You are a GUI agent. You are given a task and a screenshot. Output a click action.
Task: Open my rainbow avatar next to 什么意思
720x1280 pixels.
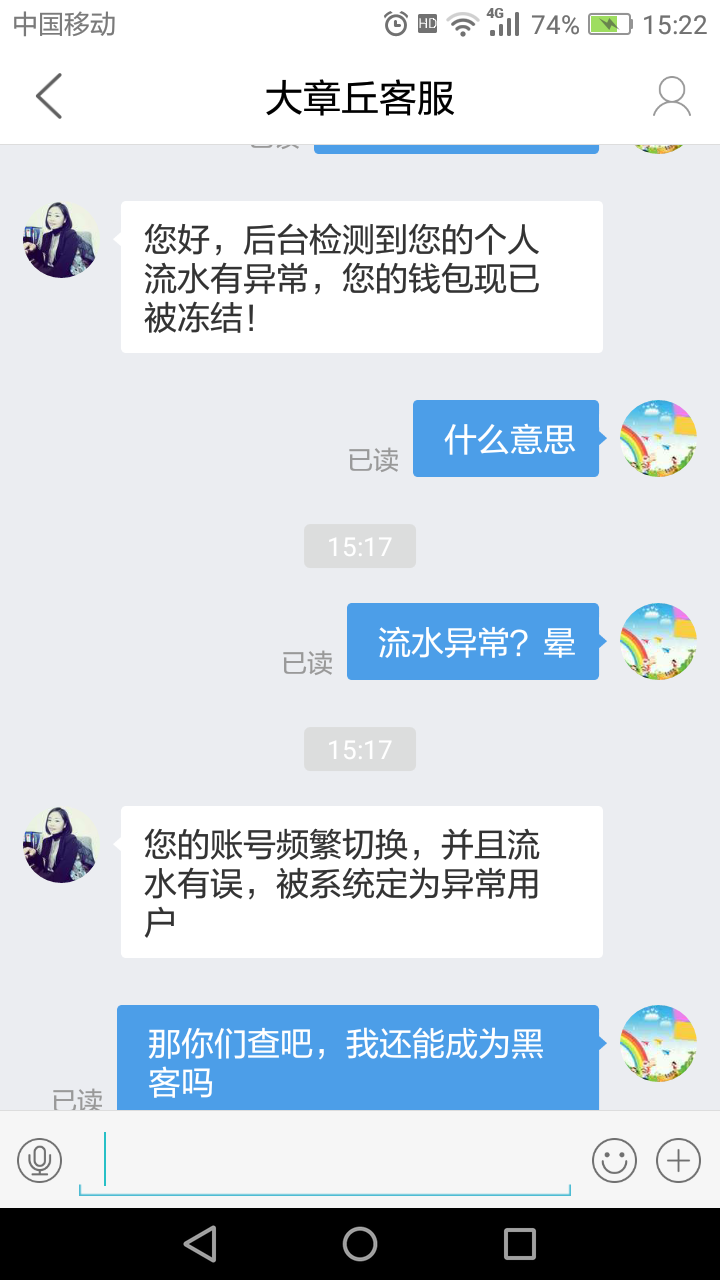tap(658, 438)
